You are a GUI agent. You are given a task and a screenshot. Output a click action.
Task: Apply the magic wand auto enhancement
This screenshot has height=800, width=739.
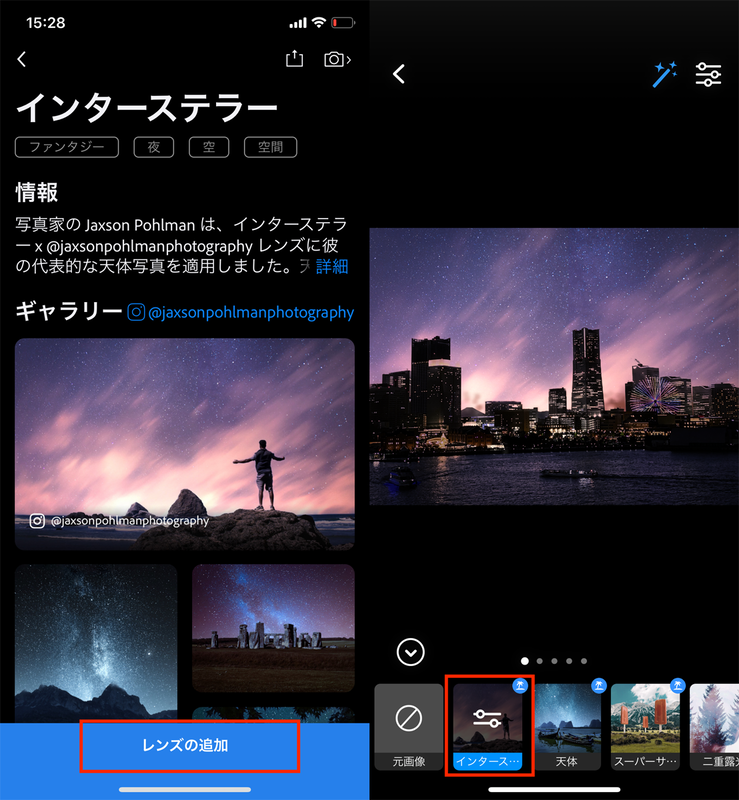coord(665,74)
